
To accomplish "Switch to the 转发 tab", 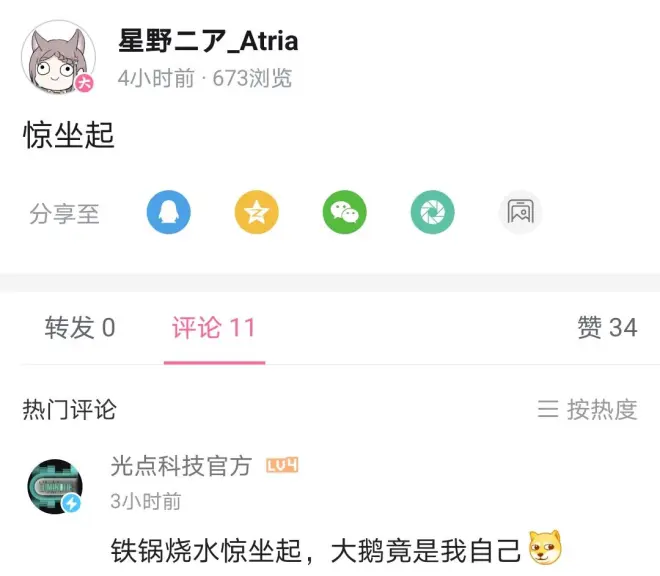I will (80, 327).
